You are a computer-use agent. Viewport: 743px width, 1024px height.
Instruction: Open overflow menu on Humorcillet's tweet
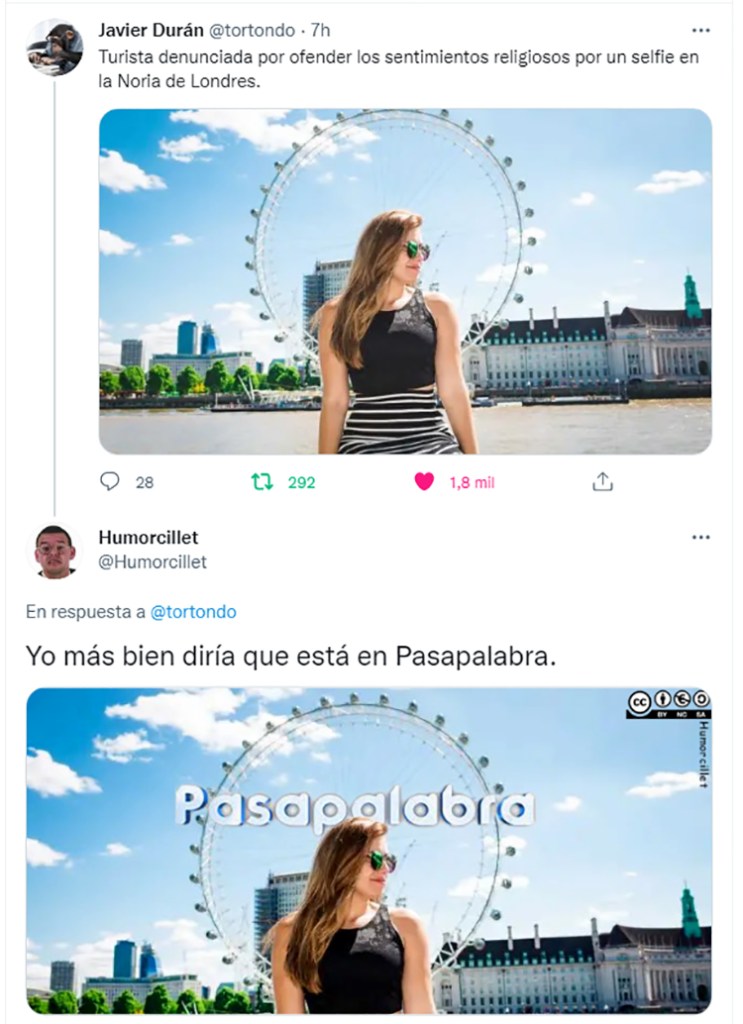coord(701,538)
